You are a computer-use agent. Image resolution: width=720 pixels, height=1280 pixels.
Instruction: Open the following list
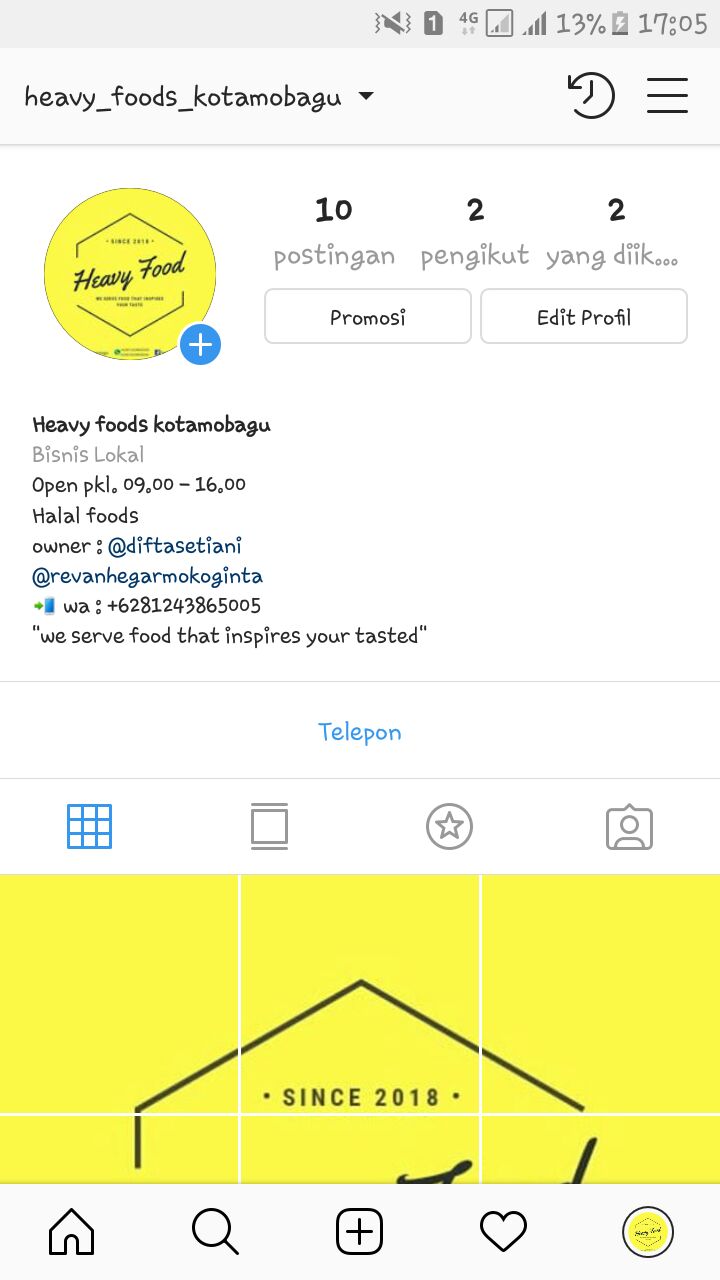[x=613, y=231]
